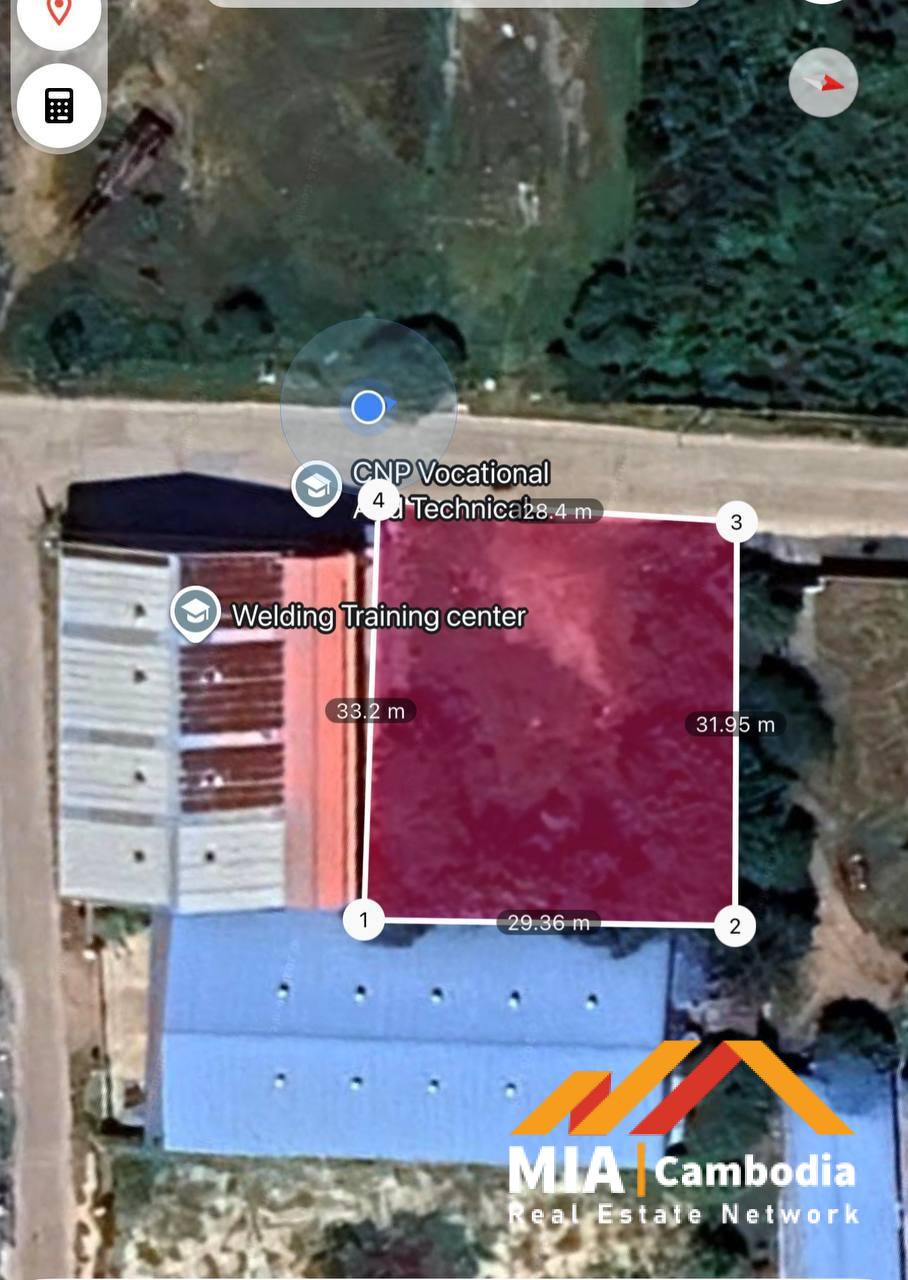Tap the red location pin button
This screenshot has height=1280, width=908.
[x=59, y=14]
